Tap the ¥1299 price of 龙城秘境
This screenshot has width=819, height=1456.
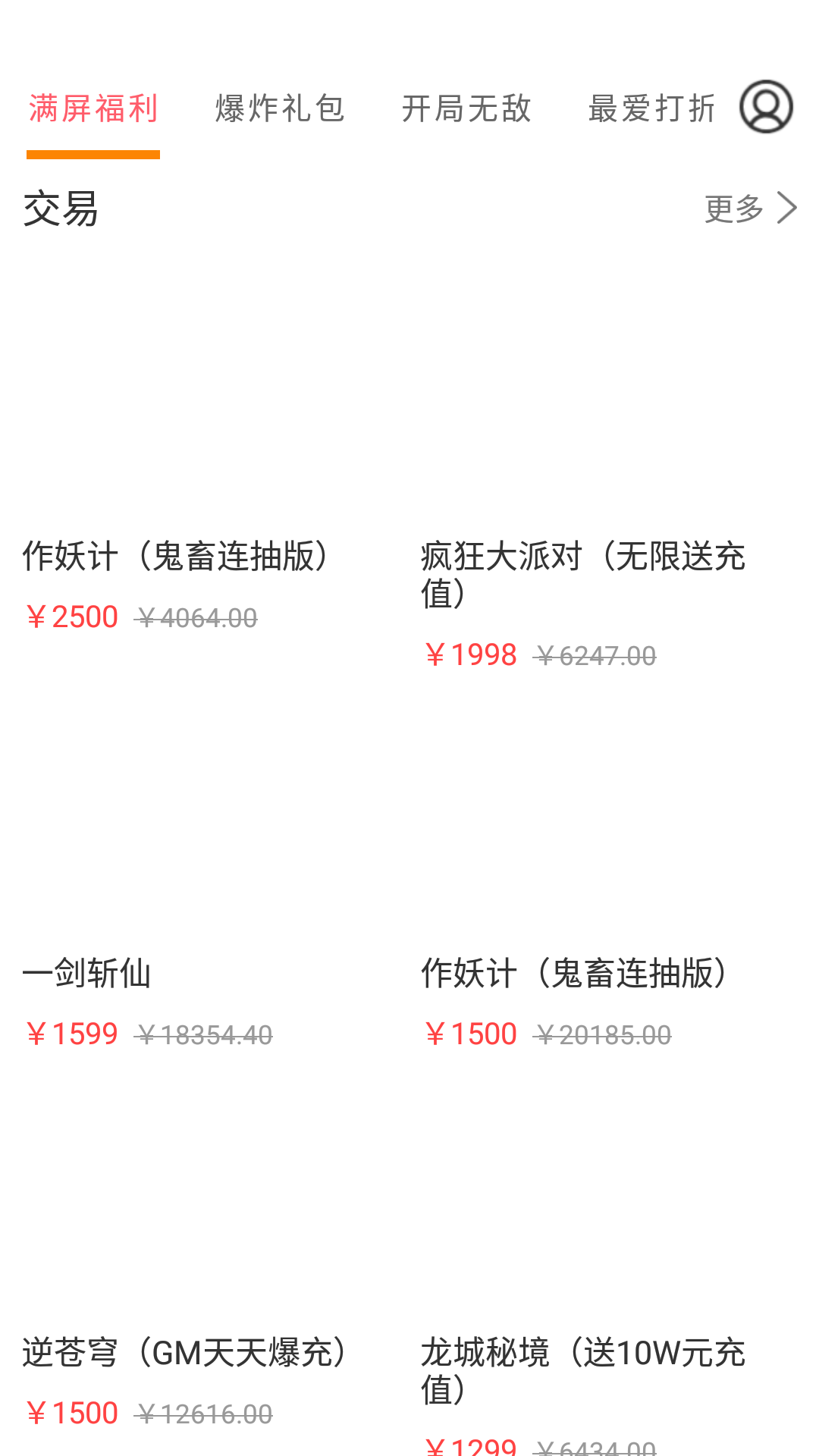(x=471, y=1445)
